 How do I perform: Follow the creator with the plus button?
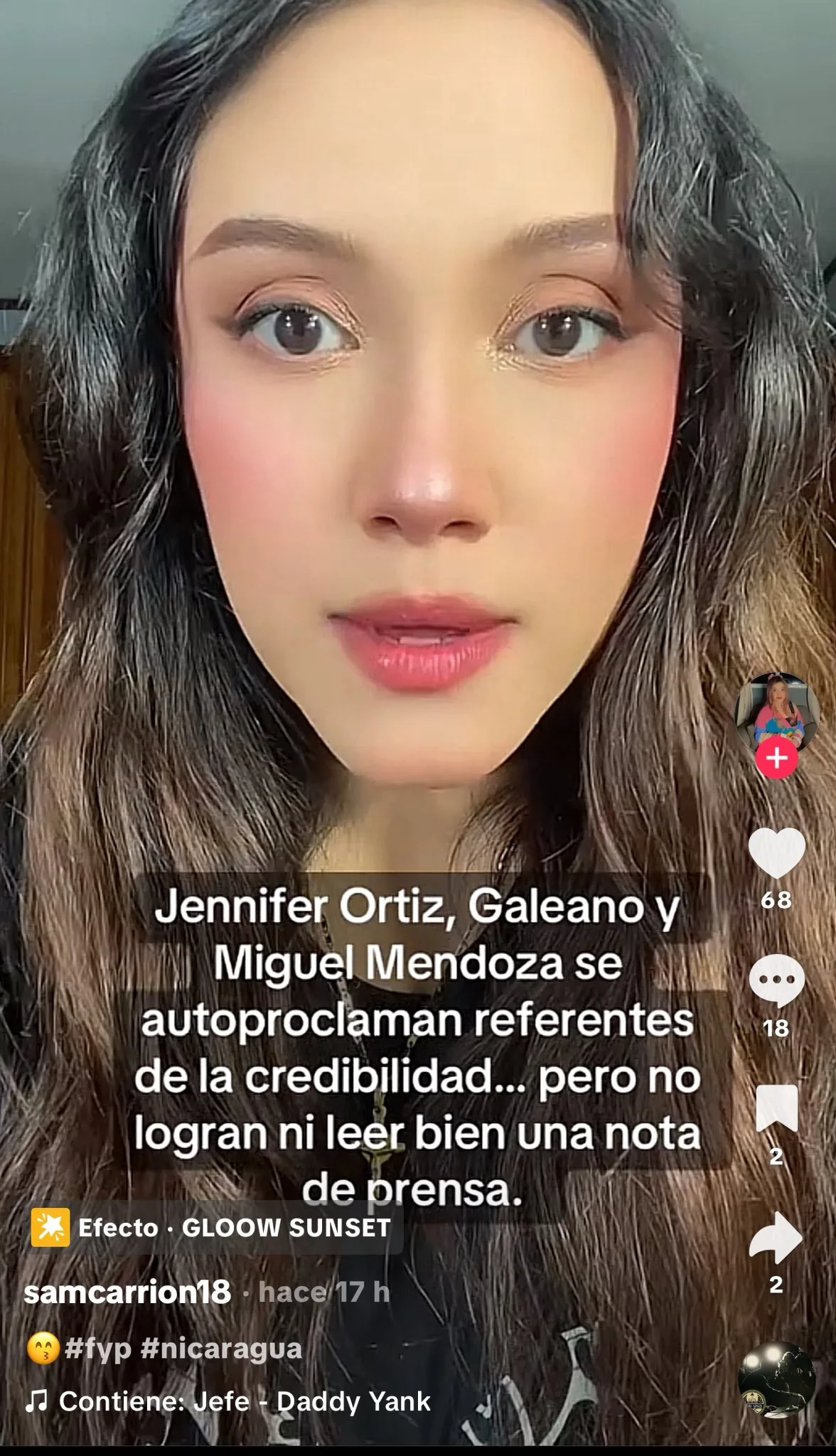pyautogui.click(x=776, y=759)
